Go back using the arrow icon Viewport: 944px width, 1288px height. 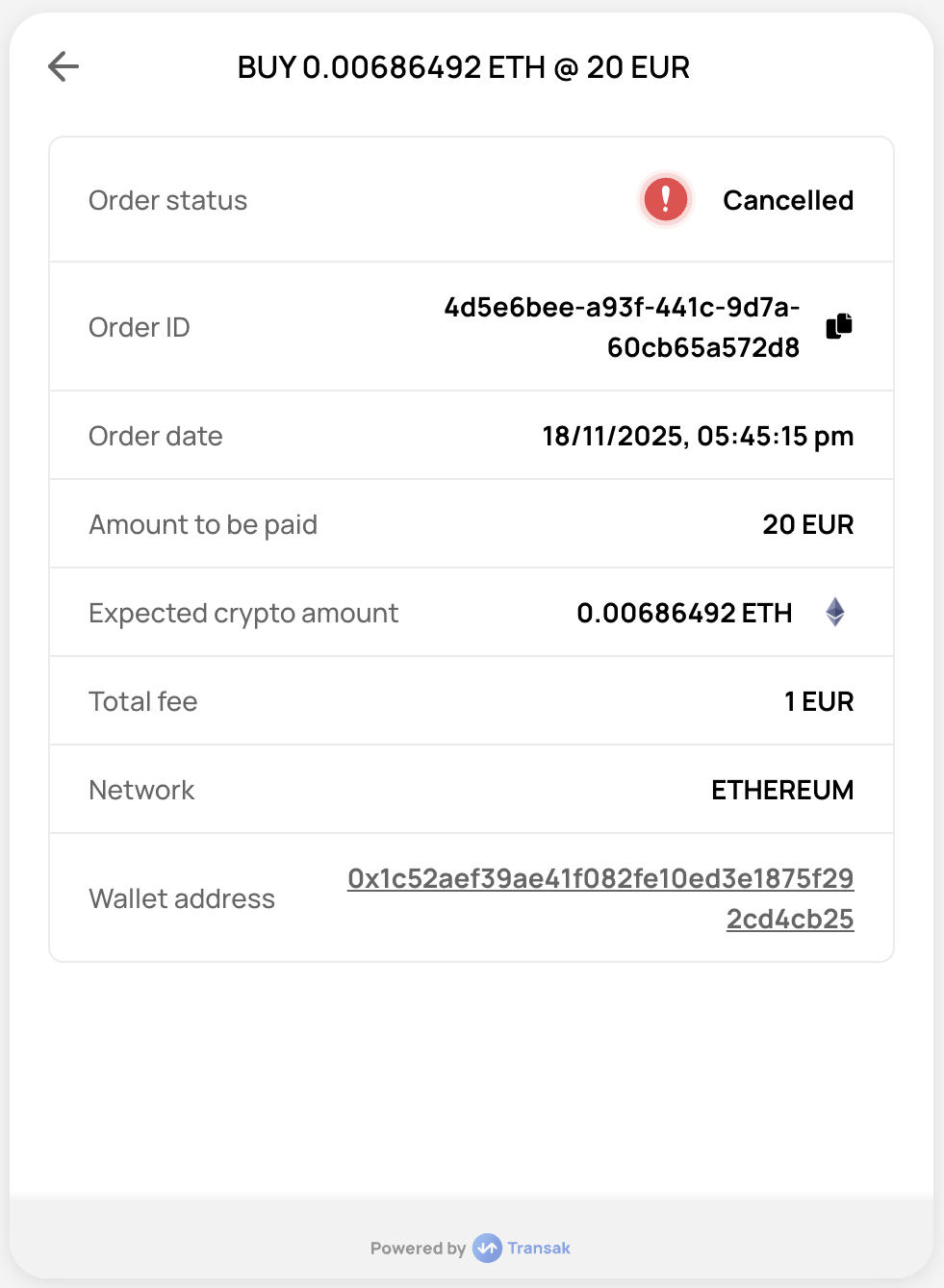pos(64,66)
